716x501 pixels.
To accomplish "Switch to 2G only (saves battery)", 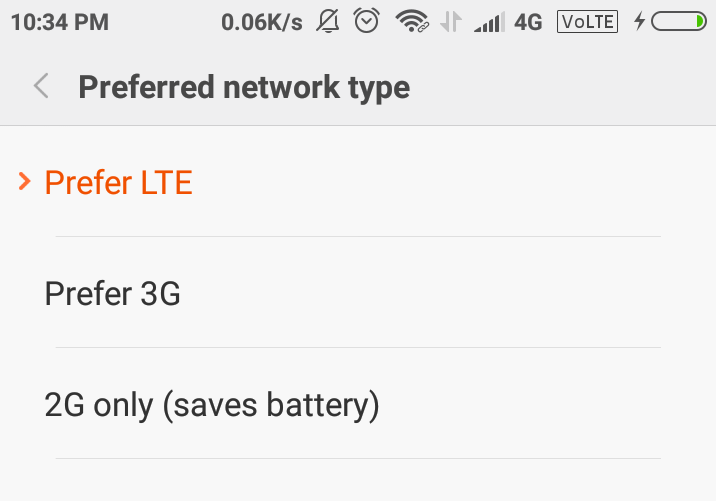I will pyautogui.click(x=212, y=404).
